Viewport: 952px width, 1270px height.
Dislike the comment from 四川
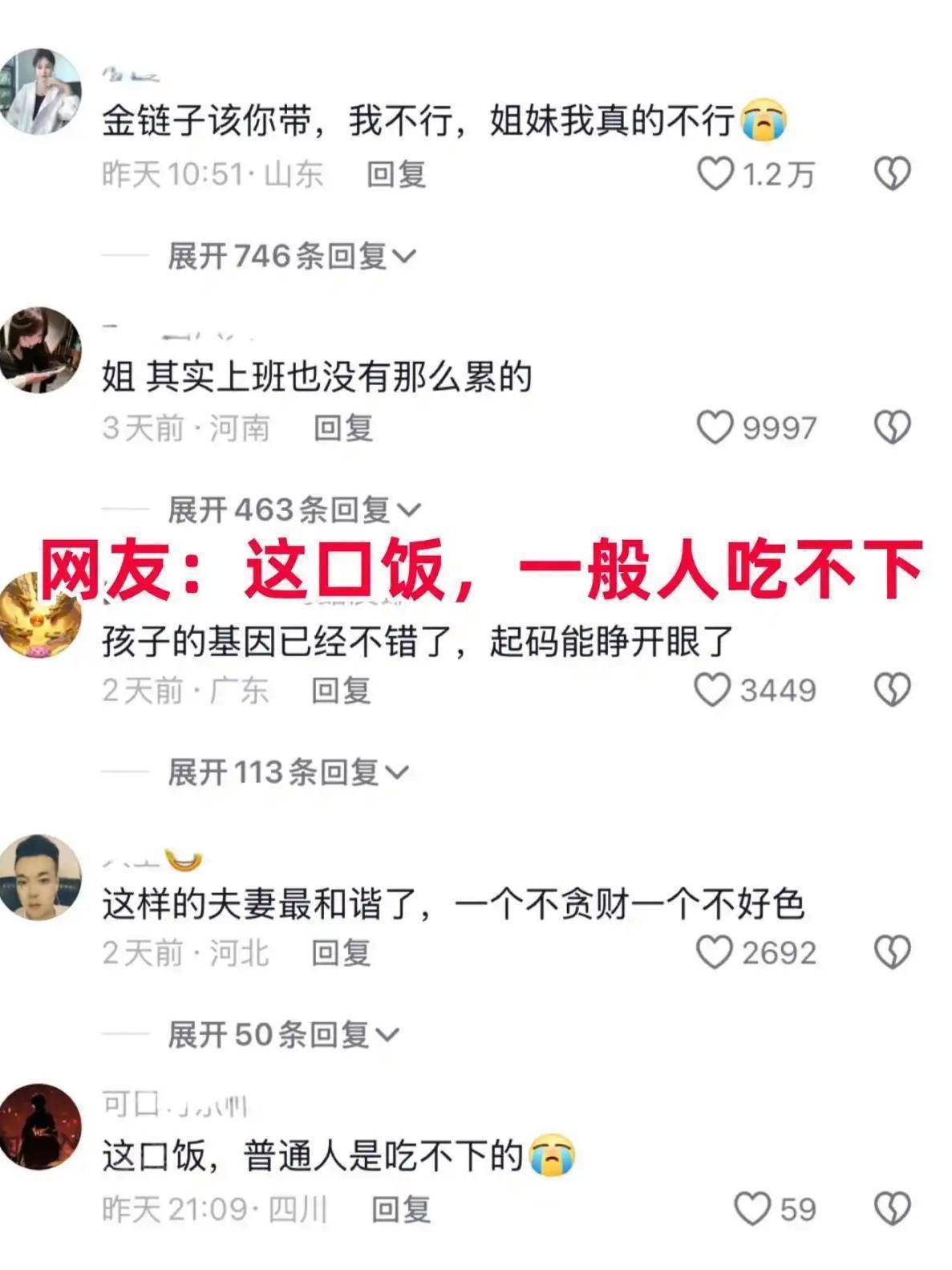click(892, 1208)
